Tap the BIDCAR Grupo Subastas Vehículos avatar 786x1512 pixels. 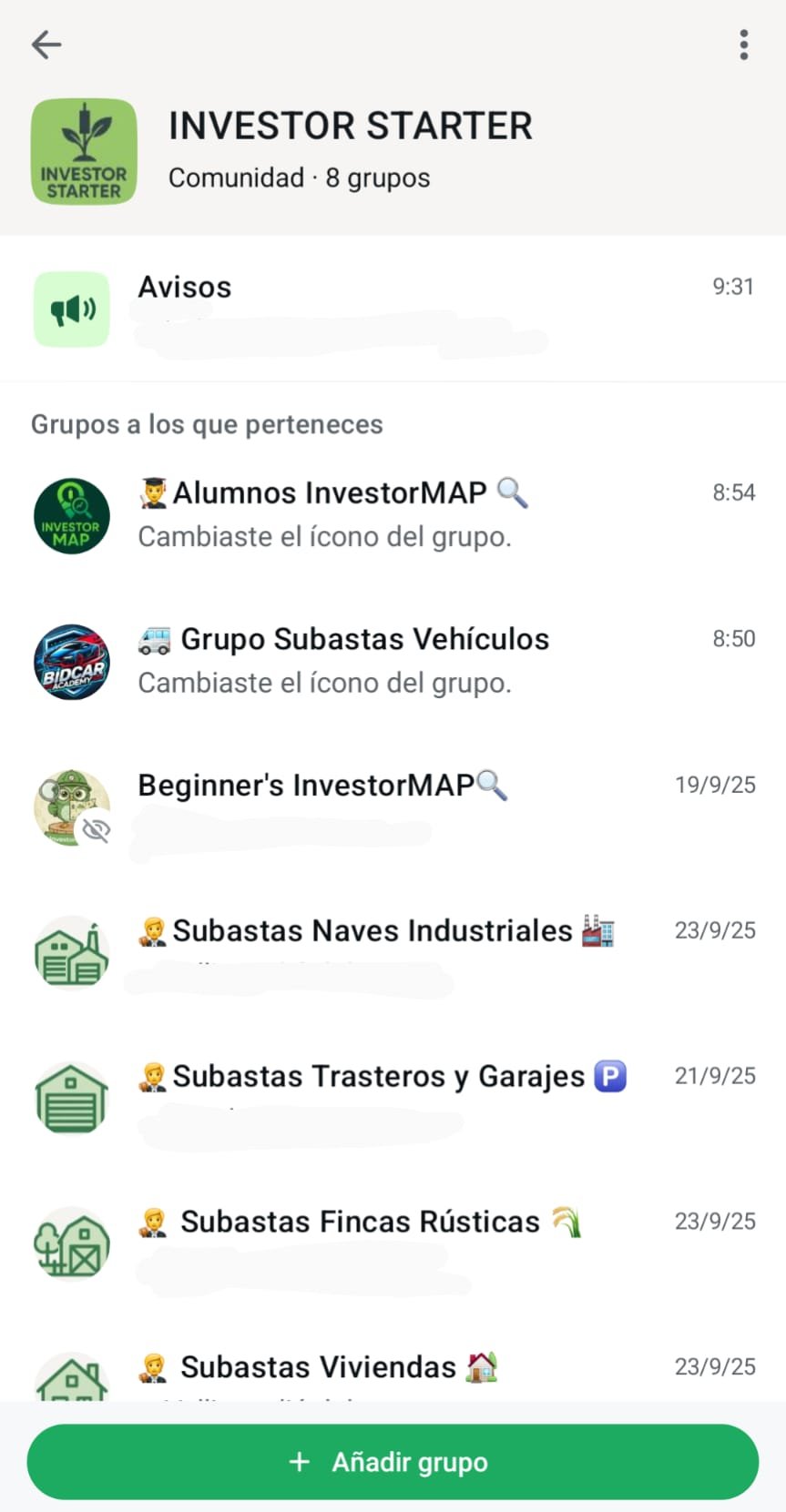coord(71,661)
